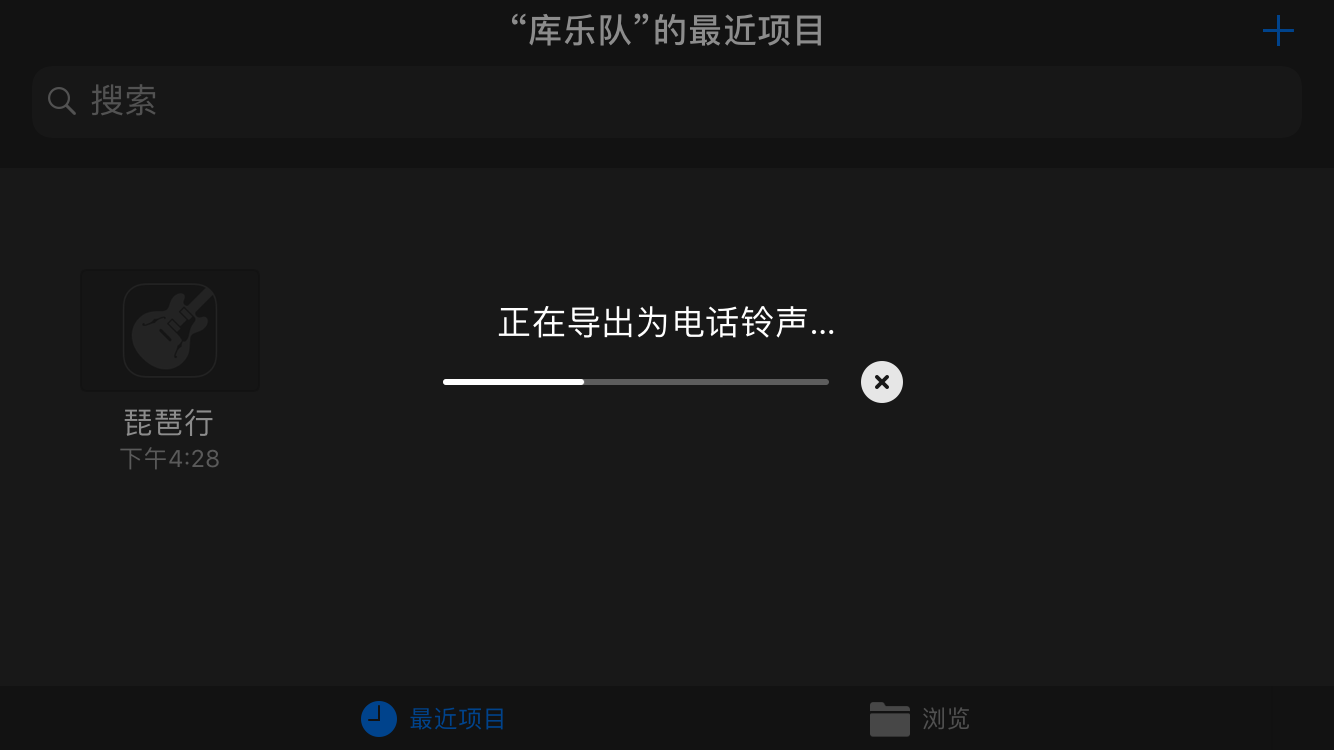Cancel the ringtone export
This screenshot has width=1334, height=750.
point(881,382)
